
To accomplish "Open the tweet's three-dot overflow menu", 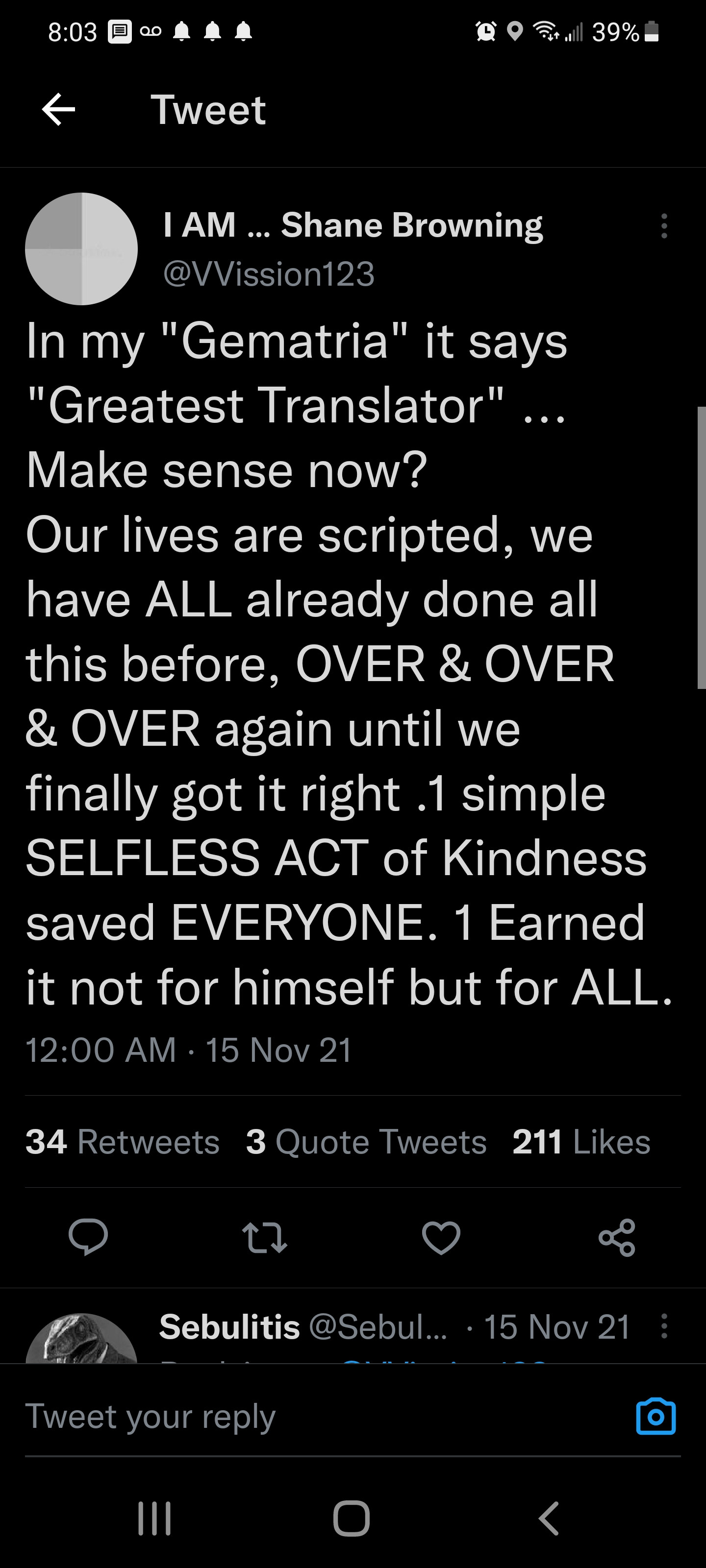I will pos(664,226).
